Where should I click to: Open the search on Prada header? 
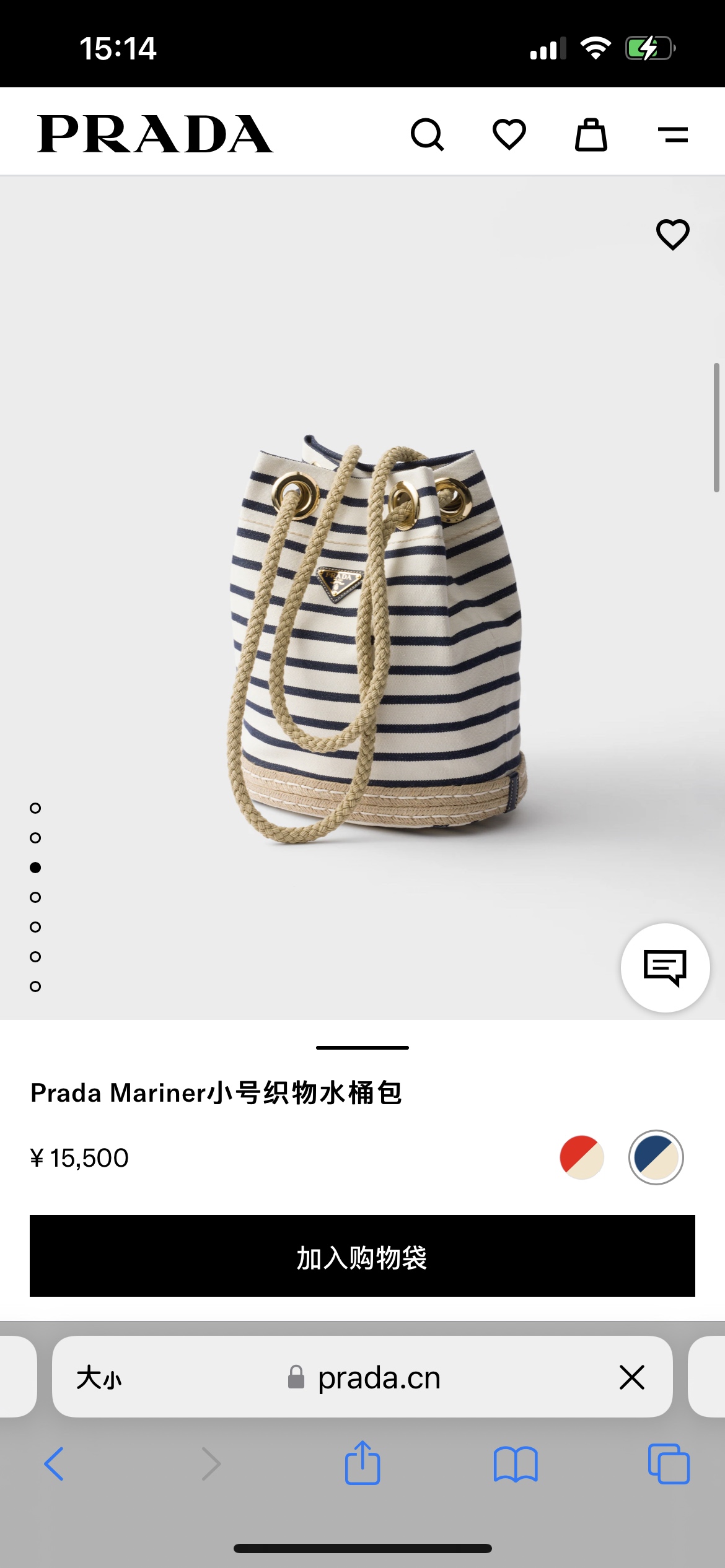tap(427, 134)
